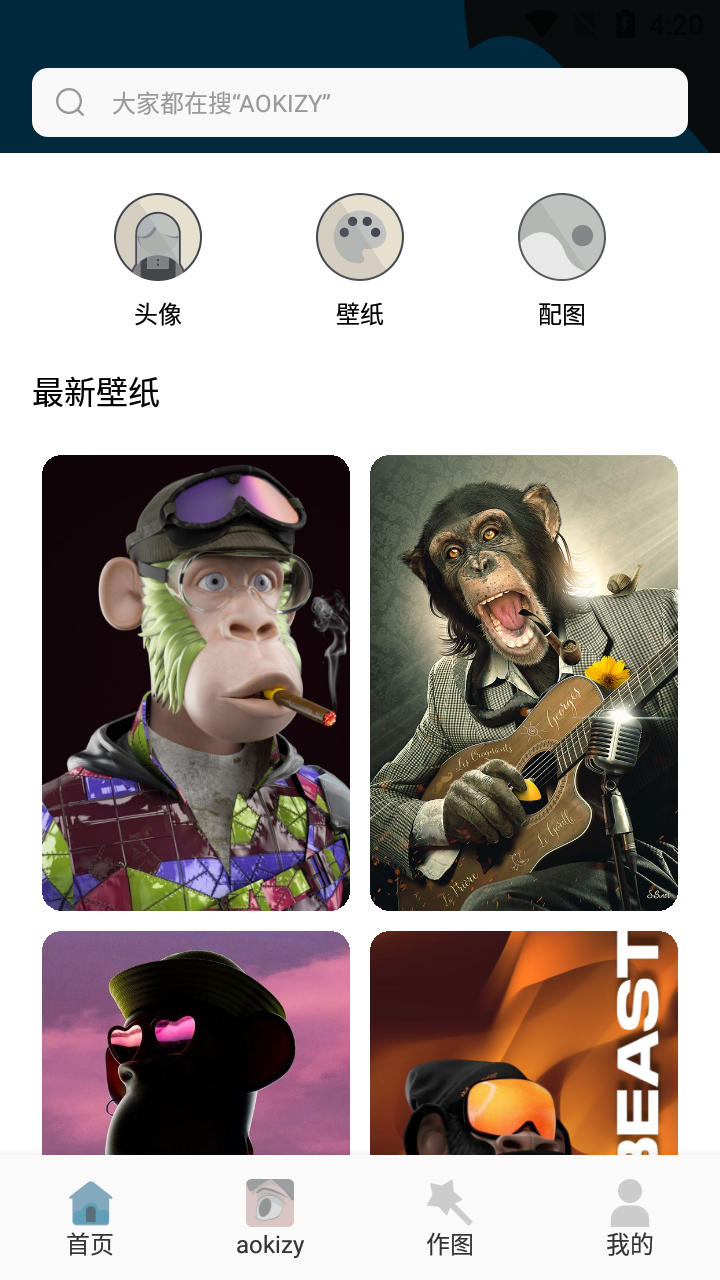Switch to the 首页 home tab
This screenshot has height=1280, width=720.
[90, 1218]
